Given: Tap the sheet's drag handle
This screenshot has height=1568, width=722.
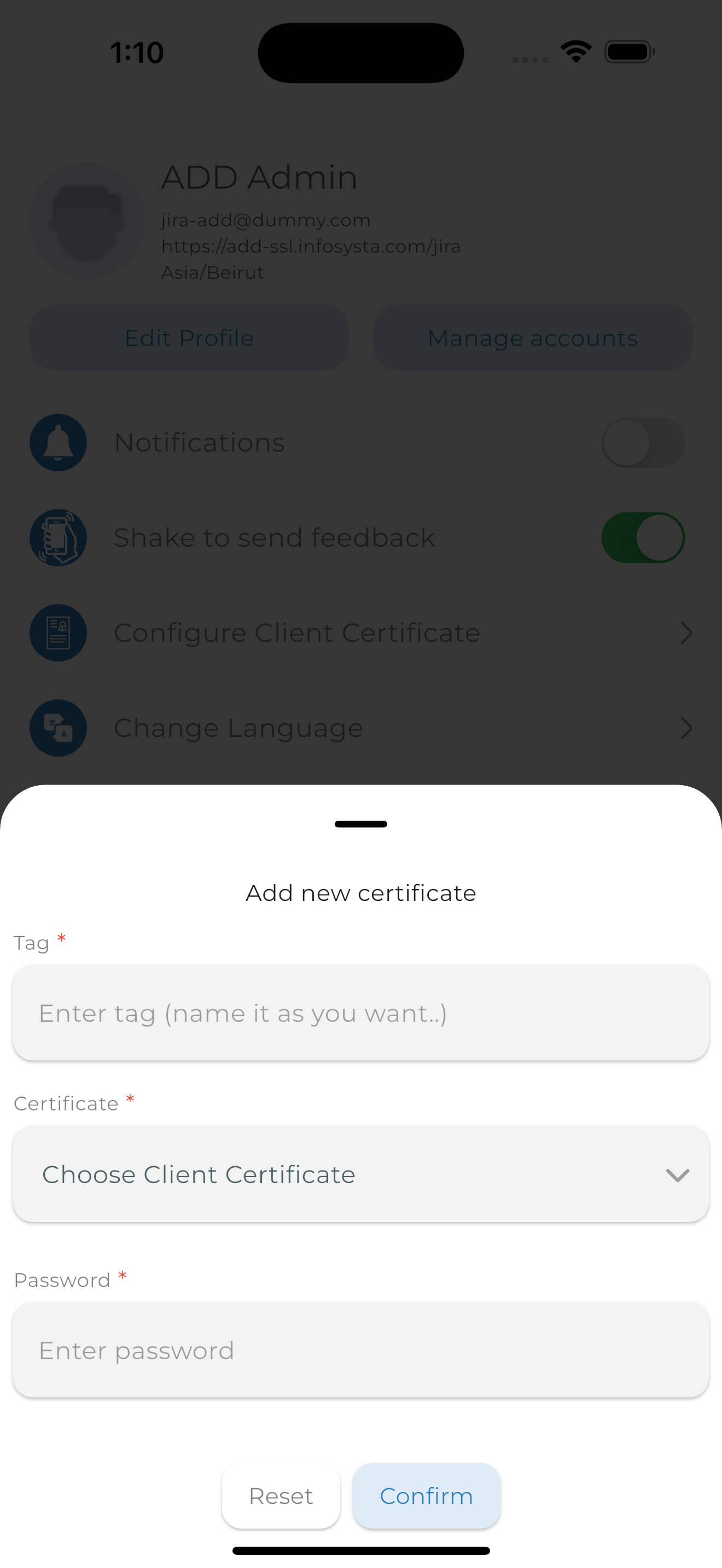Looking at the screenshot, I should (x=360, y=824).
